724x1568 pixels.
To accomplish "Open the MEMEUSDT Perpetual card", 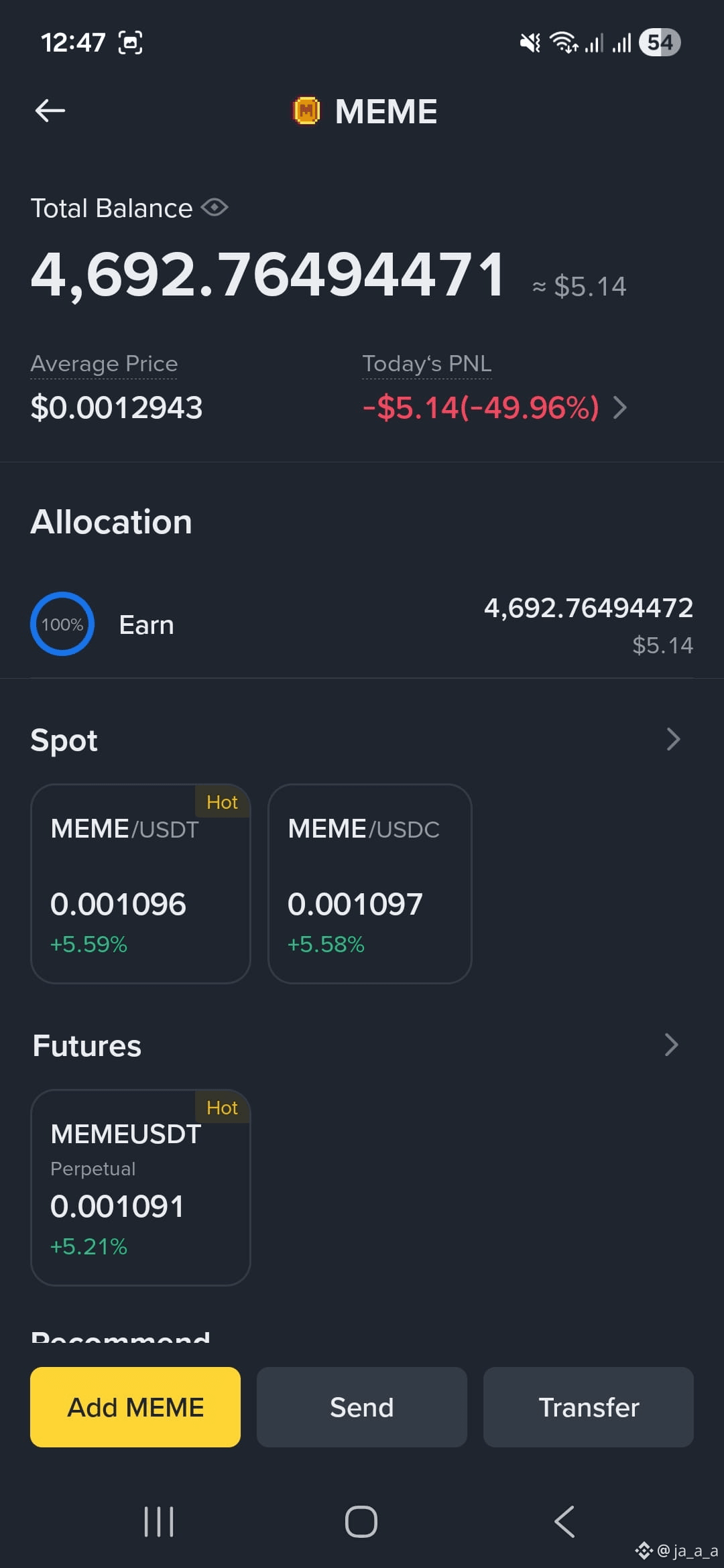I will pos(141,1187).
